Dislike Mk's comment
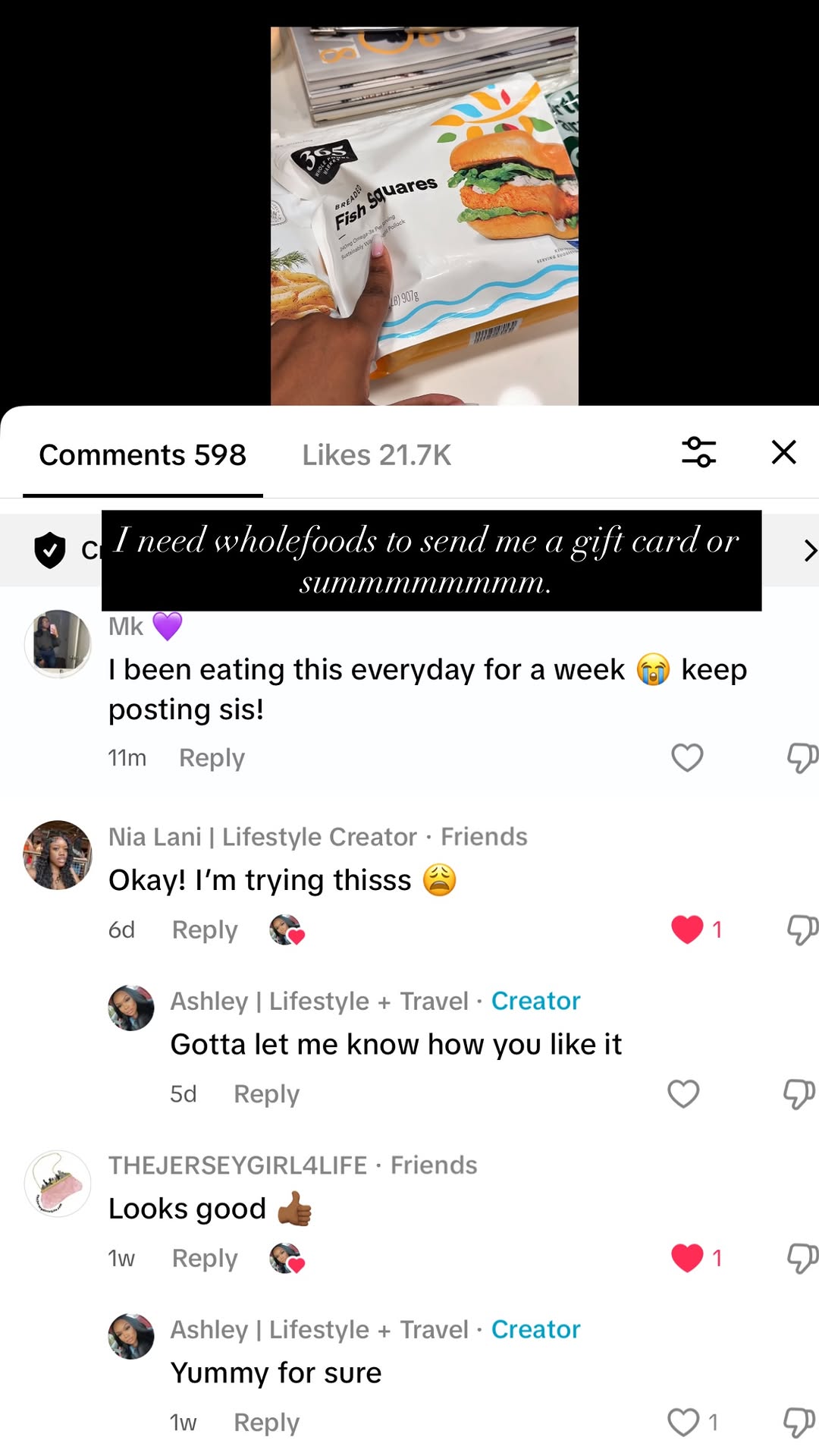819x1456 pixels. click(802, 757)
